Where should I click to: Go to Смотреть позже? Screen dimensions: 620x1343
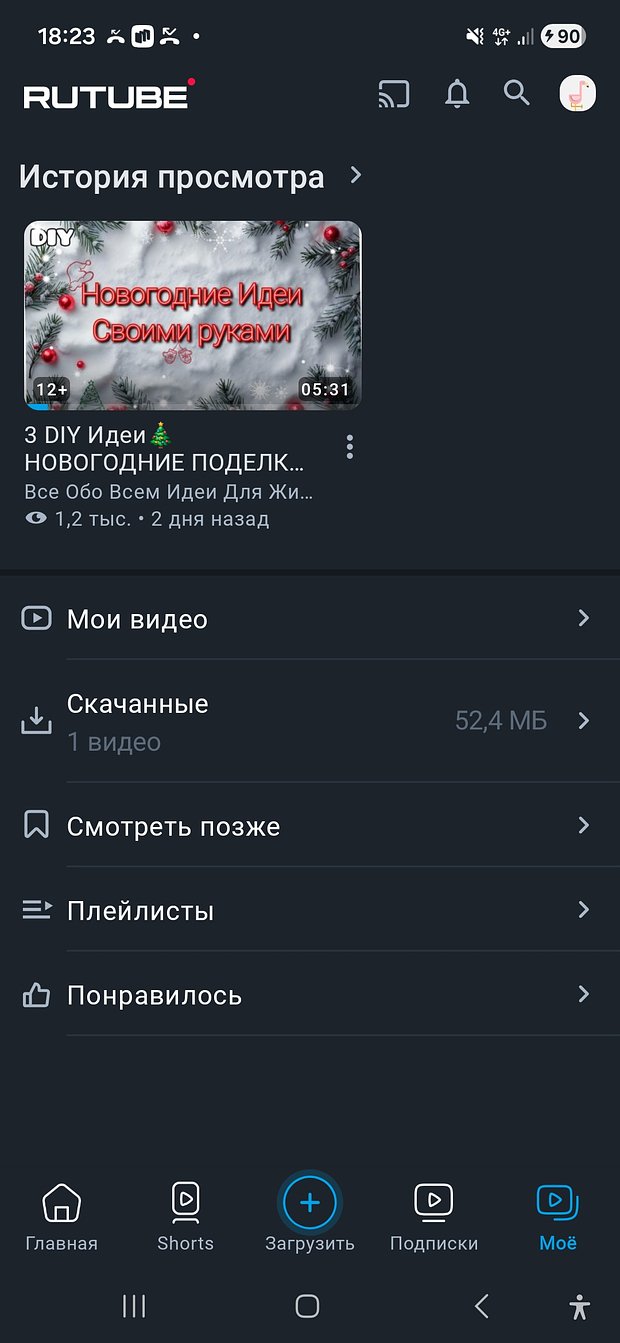(x=310, y=826)
